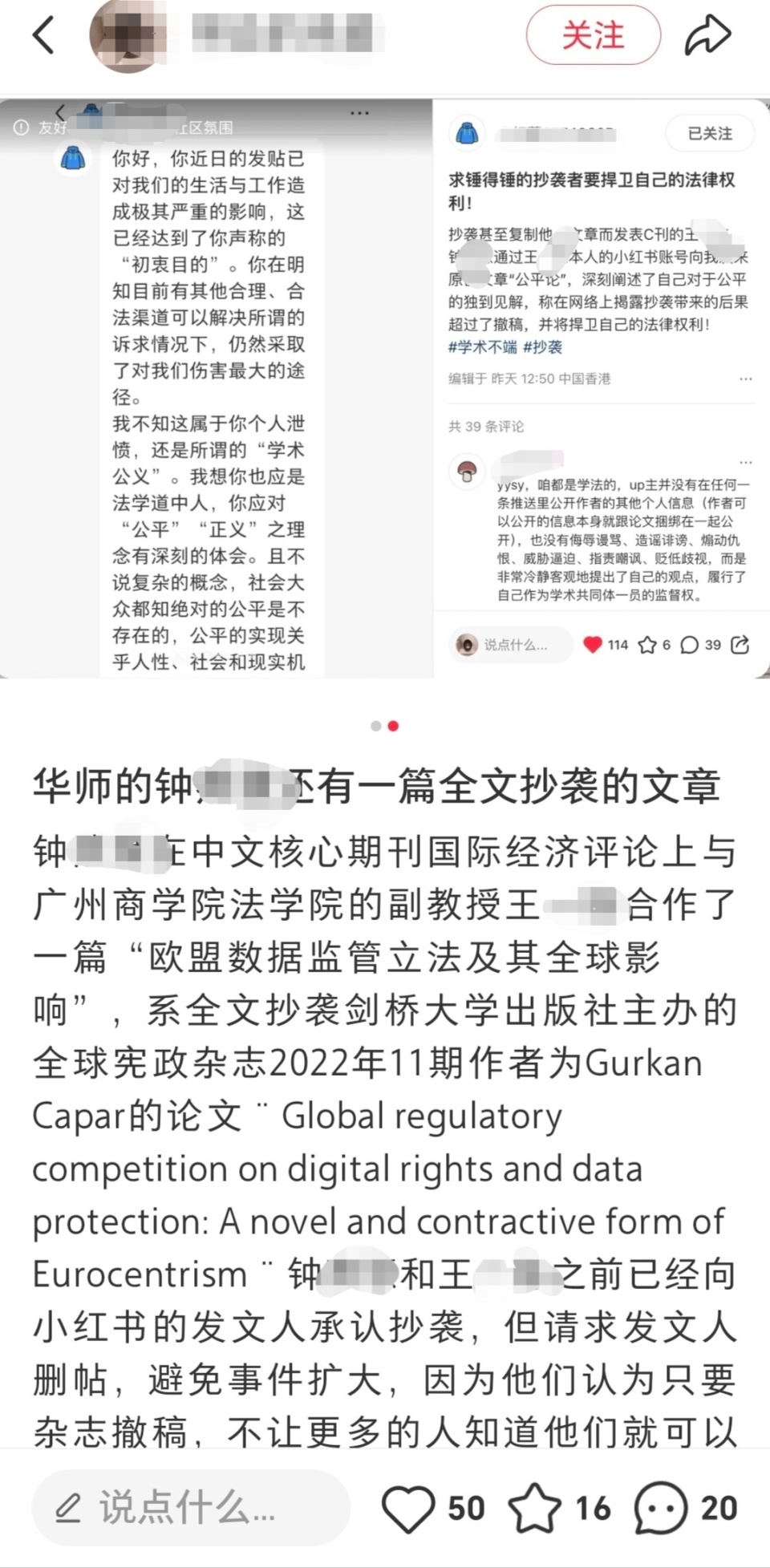Open the post author's profile avatar
This screenshot has height=1568, width=770.
[x=128, y=35]
